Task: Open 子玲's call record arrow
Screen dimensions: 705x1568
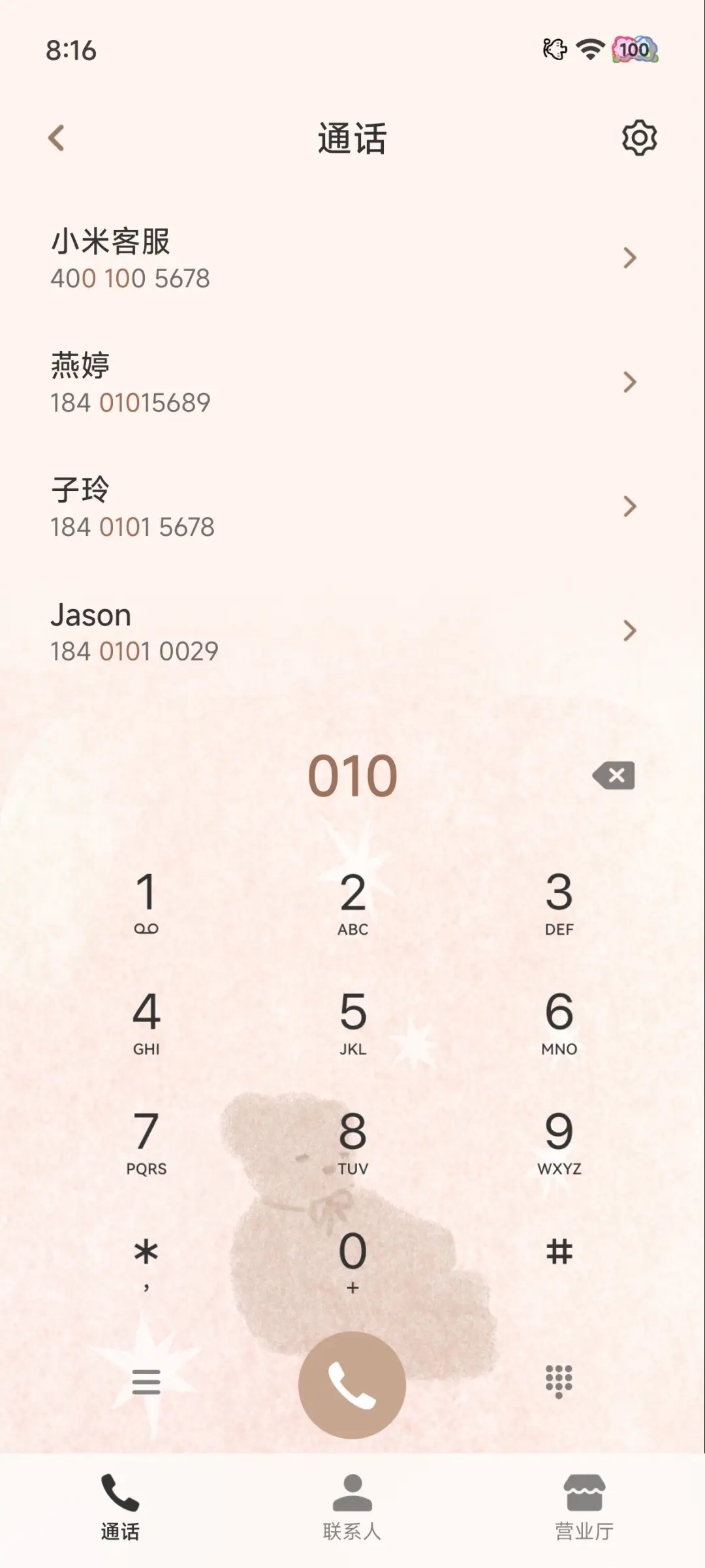Action: (x=630, y=507)
